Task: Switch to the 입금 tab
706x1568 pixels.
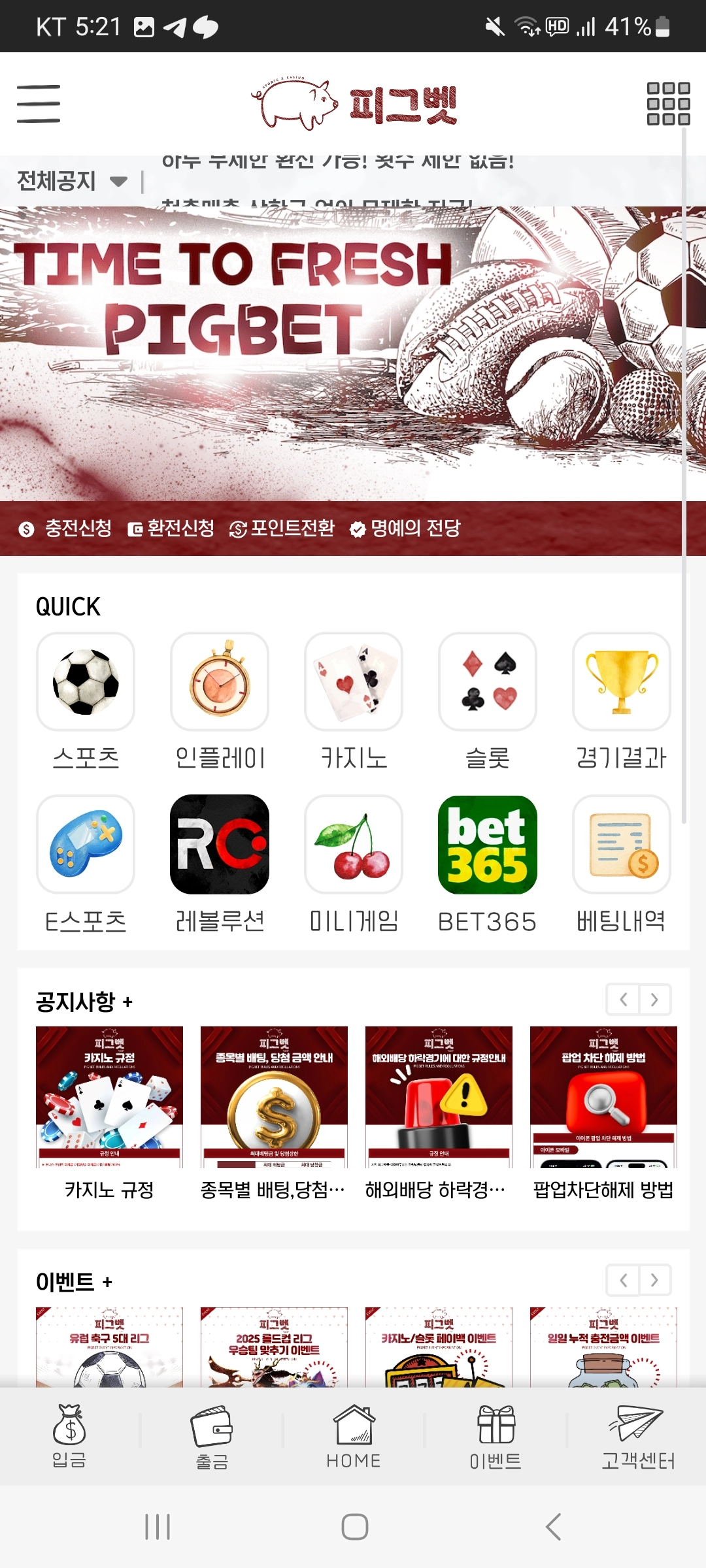Action: [69, 1436]
